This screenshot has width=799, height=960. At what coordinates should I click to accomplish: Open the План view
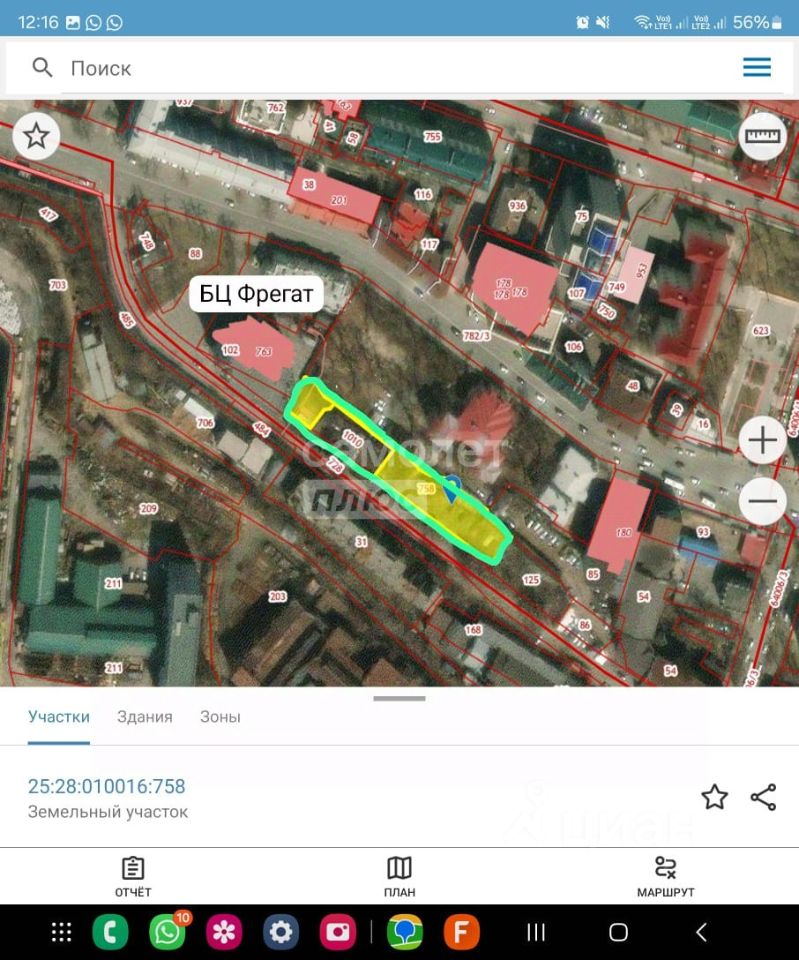tap(399, 876)
